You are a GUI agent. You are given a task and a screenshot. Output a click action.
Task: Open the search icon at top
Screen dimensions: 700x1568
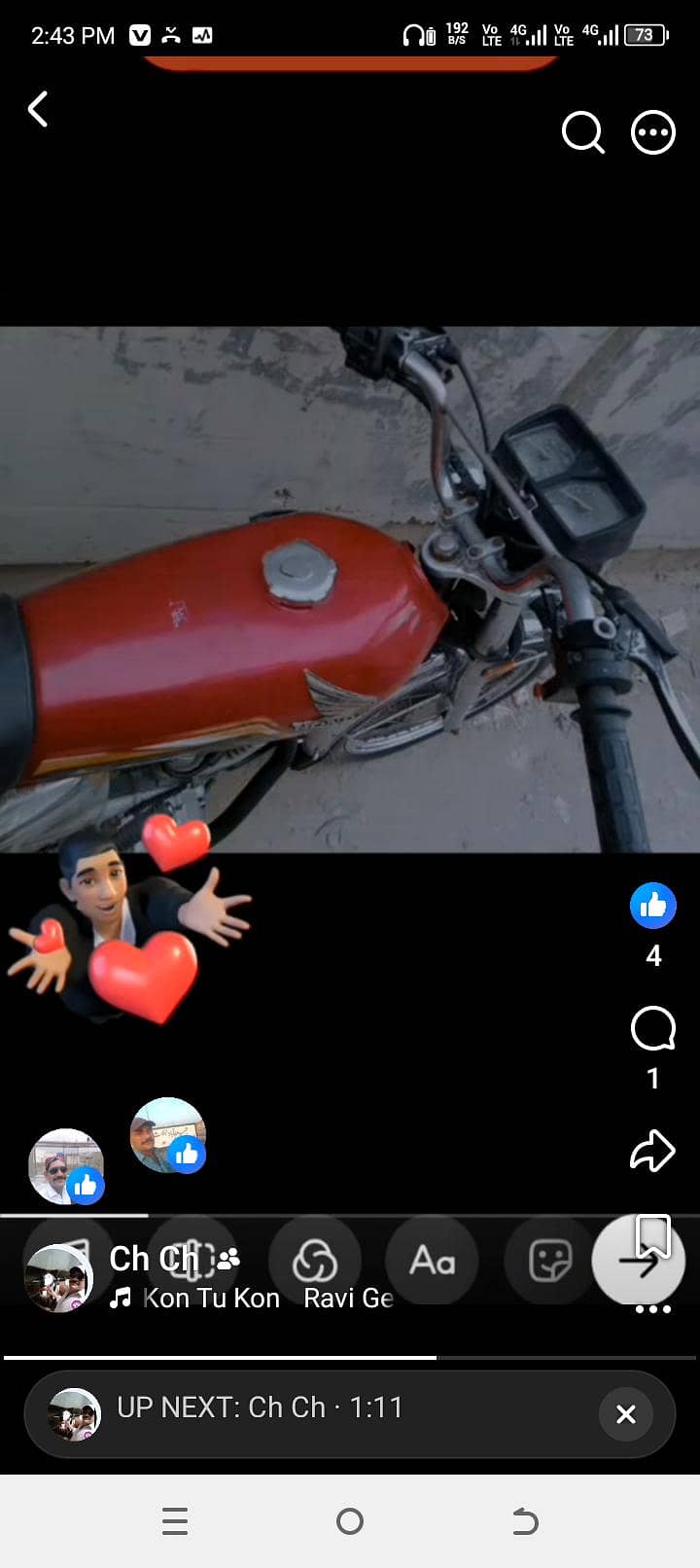point(583,133)
